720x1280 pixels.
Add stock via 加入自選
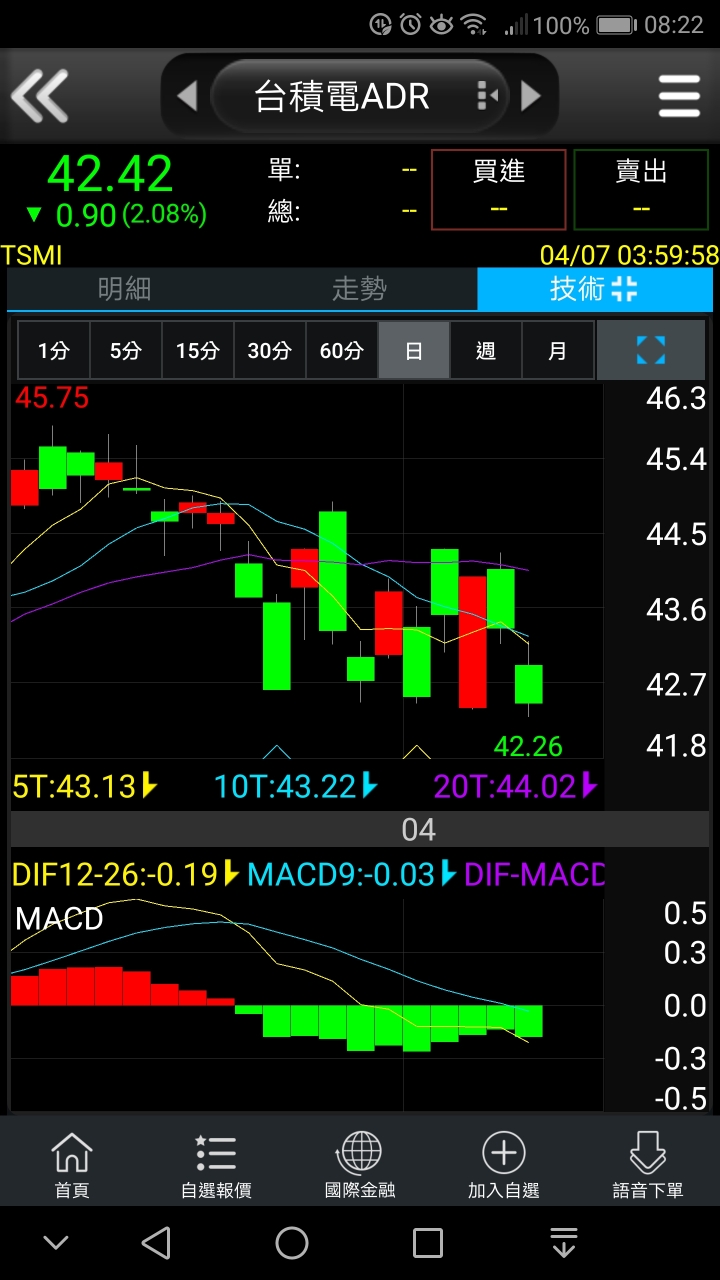click(504, 1165)
